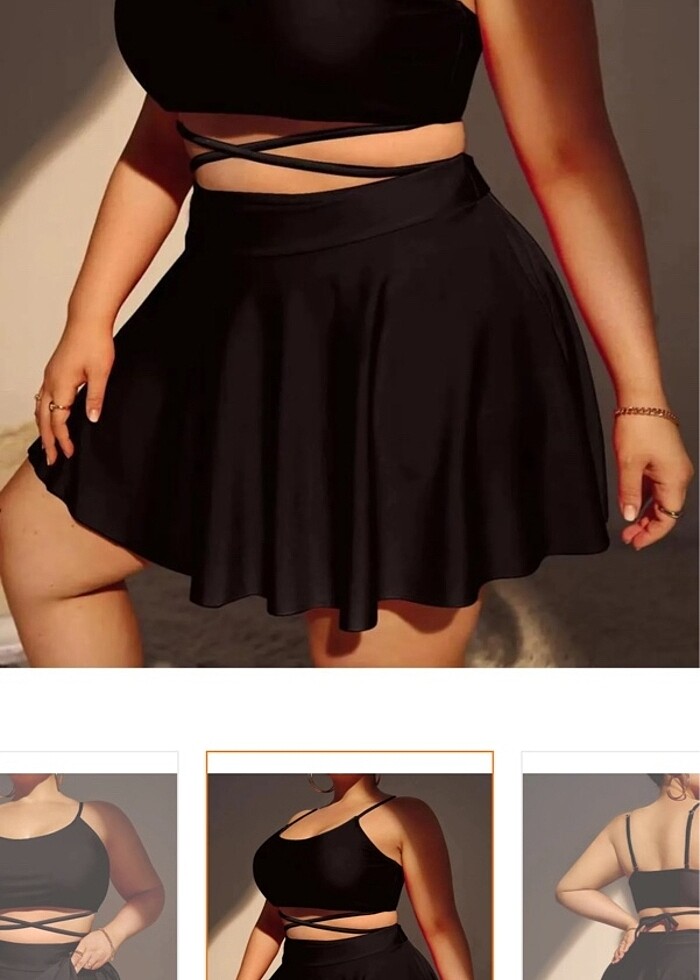Select the right back-view thumbnail
The height and width of the screenshot is (980, 700).
click(x=612, y=870)
